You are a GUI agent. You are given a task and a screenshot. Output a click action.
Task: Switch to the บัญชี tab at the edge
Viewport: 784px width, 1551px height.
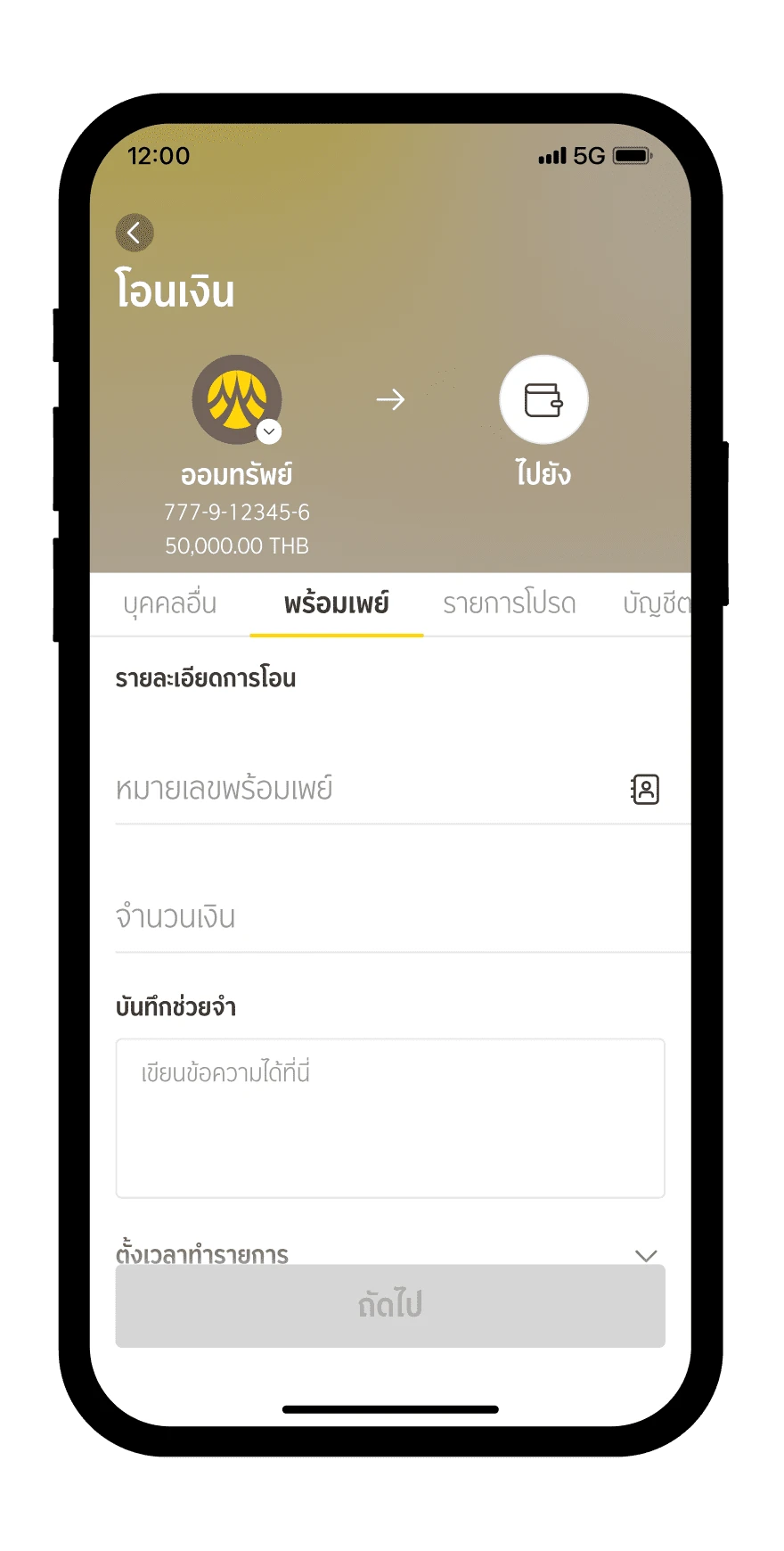point(656,604)
